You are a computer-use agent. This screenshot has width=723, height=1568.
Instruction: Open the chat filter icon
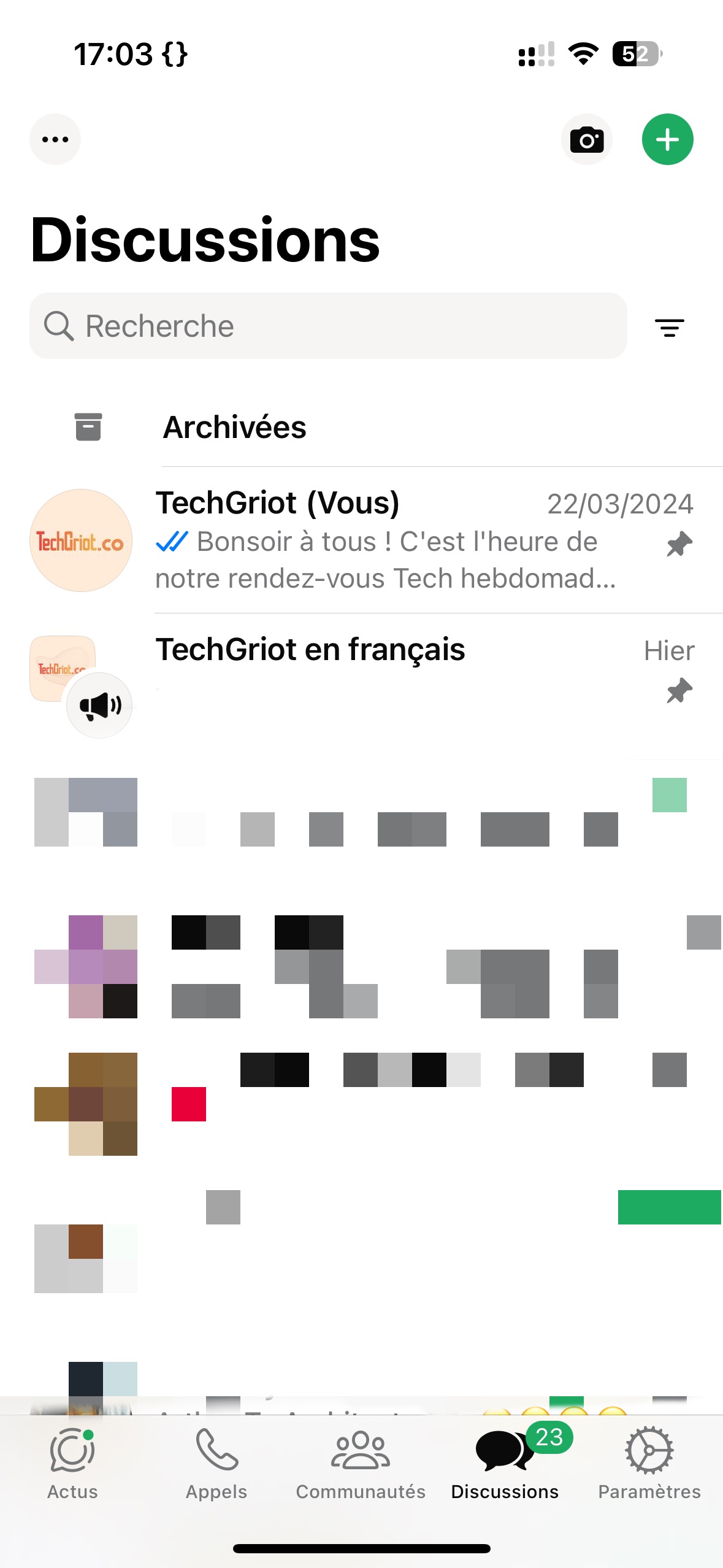(669, 327)
